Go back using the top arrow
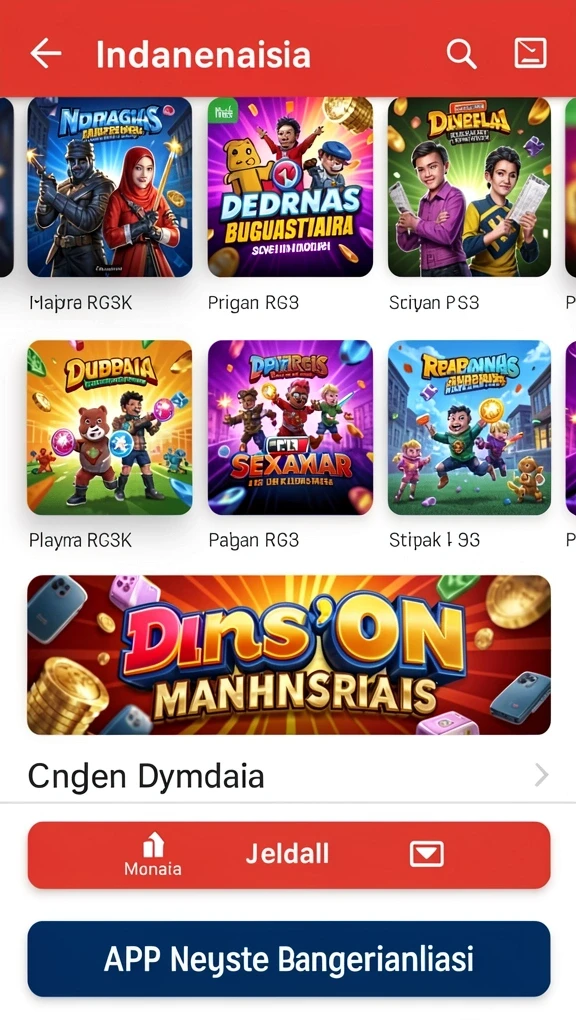576x1024 pixels. (x=46, y=53)
